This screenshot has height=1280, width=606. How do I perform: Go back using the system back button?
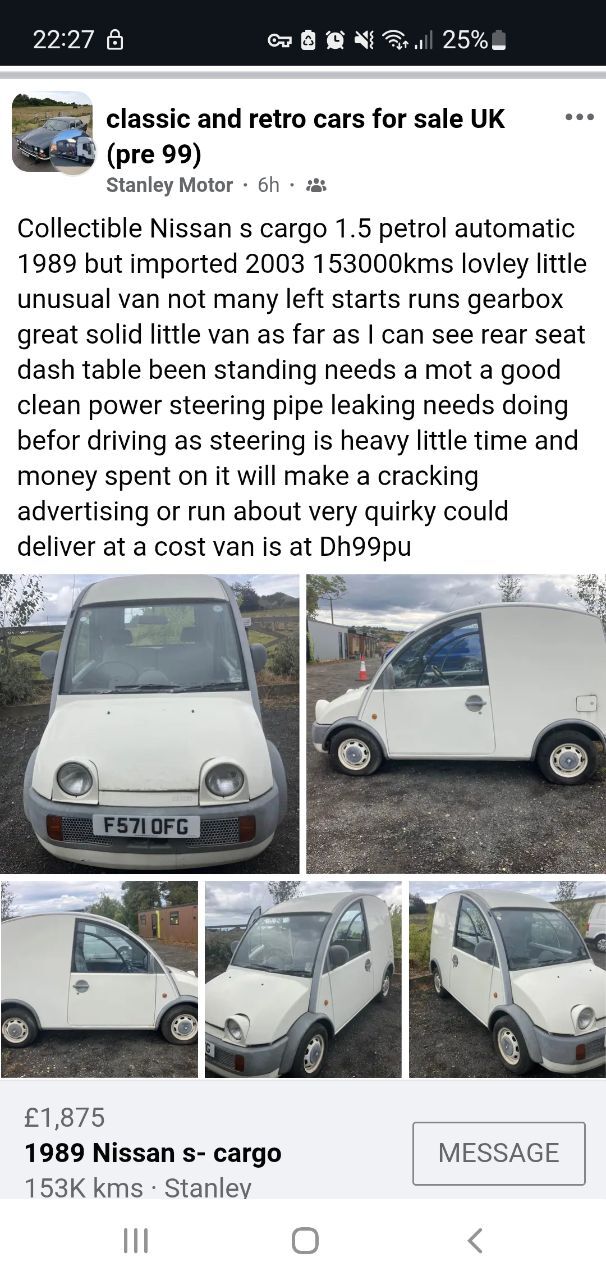[475, 1241]
